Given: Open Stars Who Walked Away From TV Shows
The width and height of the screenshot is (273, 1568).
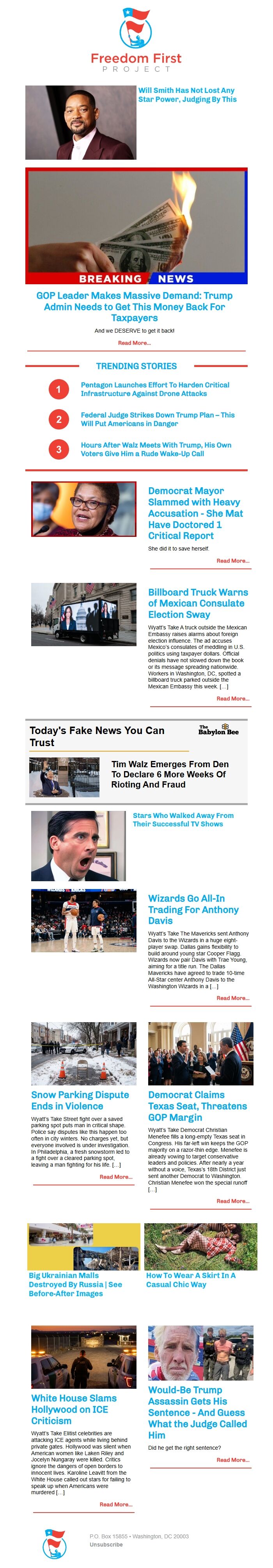Looking at the screenshot, I should pos(183,819).
